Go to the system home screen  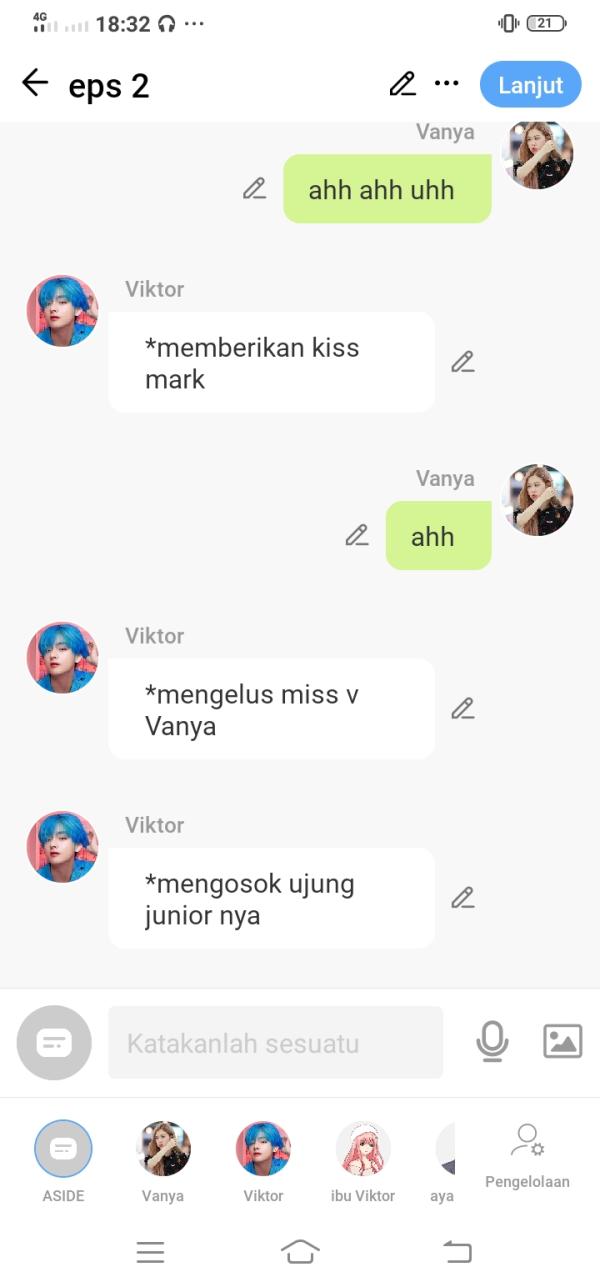(300, 1251)
